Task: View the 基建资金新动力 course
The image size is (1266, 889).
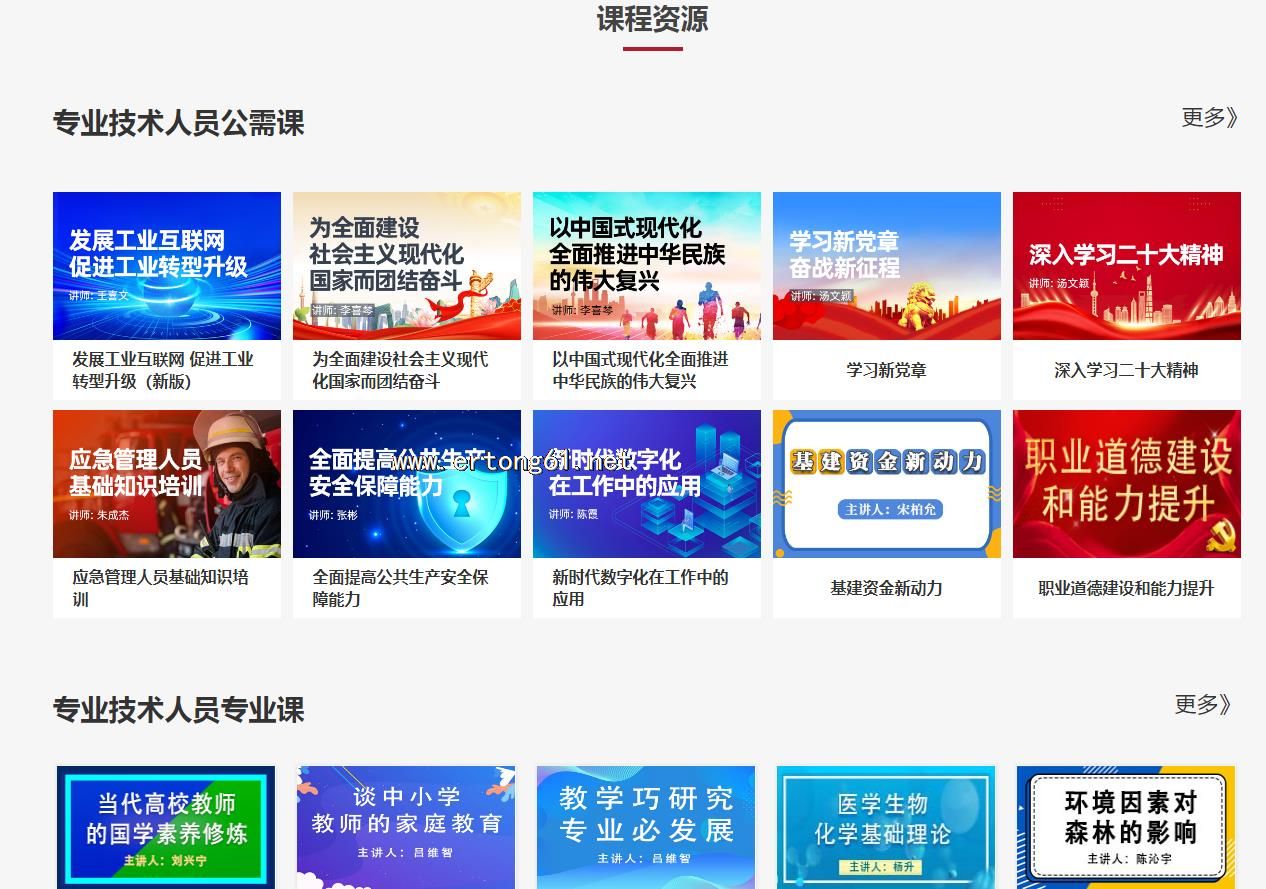Action: point(886,484)
